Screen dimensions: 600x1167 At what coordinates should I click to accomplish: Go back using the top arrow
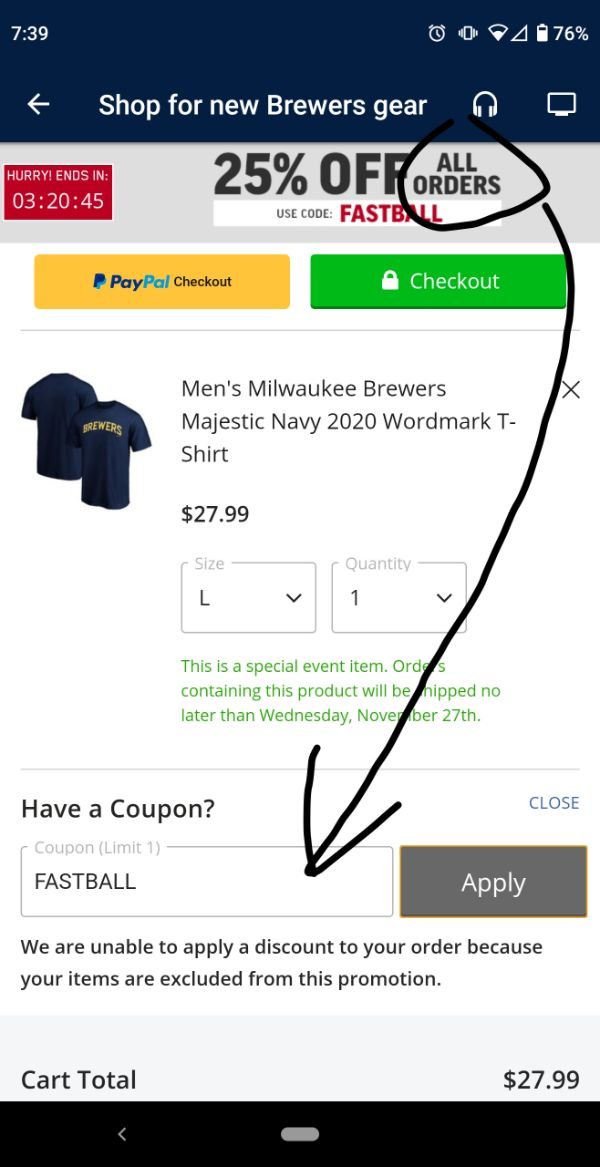[x=38, y=104]
